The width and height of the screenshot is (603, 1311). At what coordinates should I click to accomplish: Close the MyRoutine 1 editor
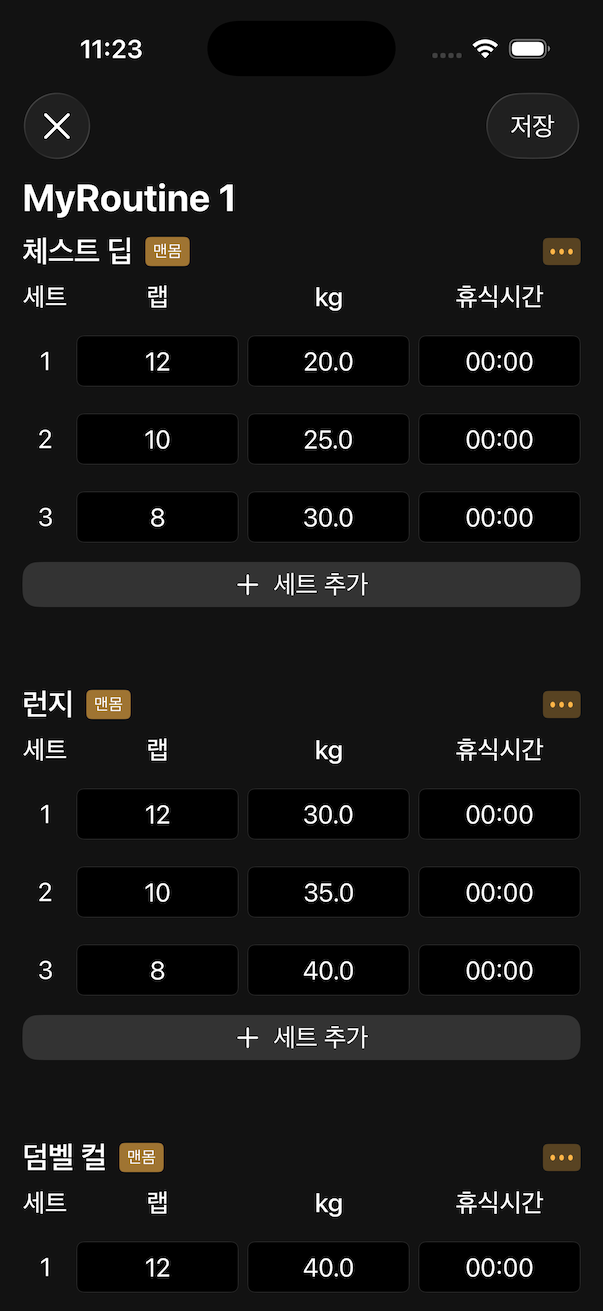pos(57,126)
